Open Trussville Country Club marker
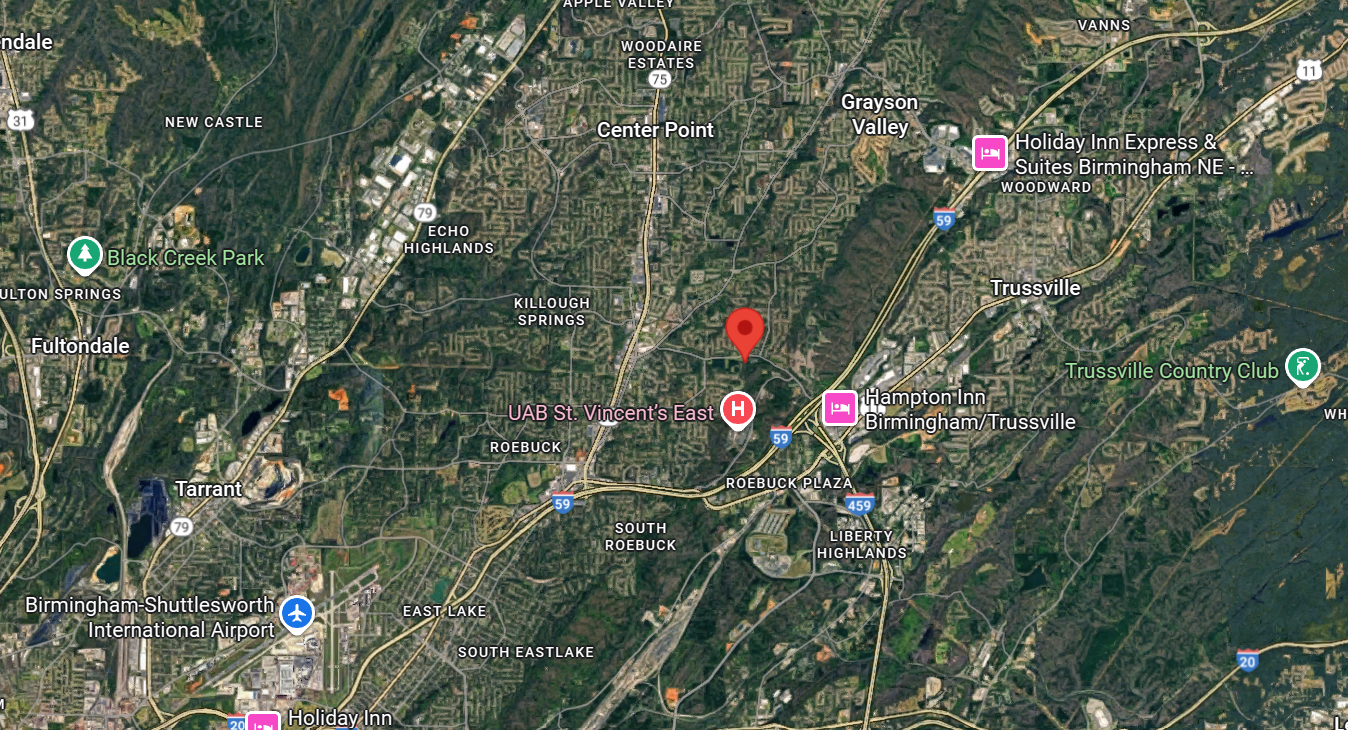 (1301, 366)
